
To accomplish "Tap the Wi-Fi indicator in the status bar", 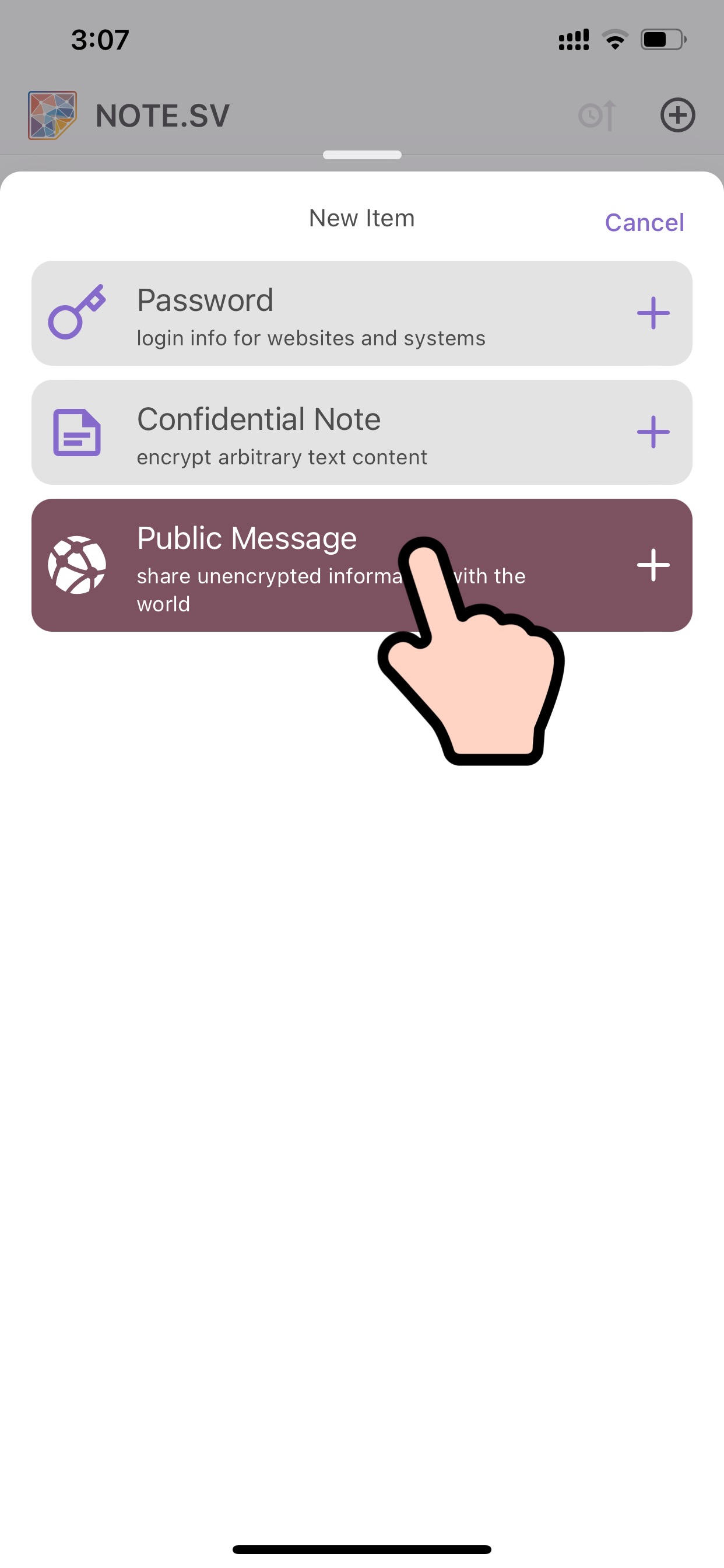I will (x=614, y=39).
